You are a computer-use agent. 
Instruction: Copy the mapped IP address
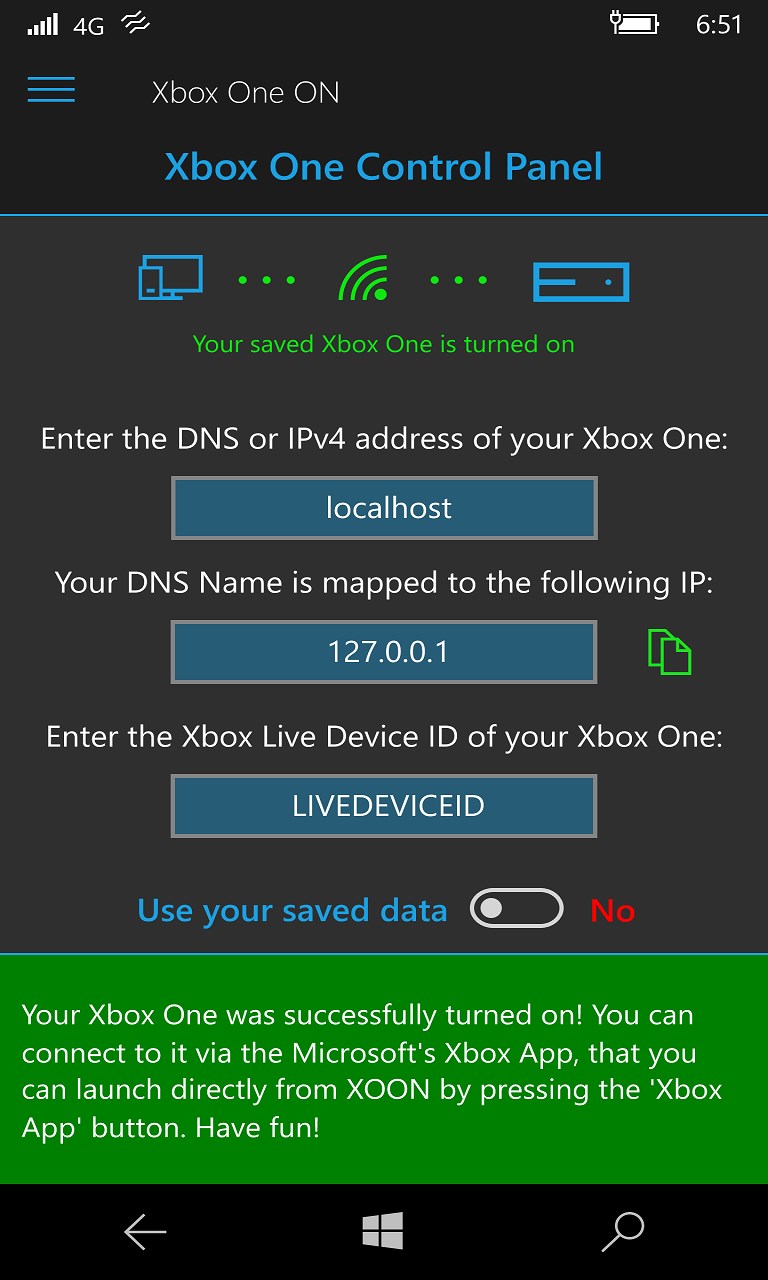click(670, 652)
